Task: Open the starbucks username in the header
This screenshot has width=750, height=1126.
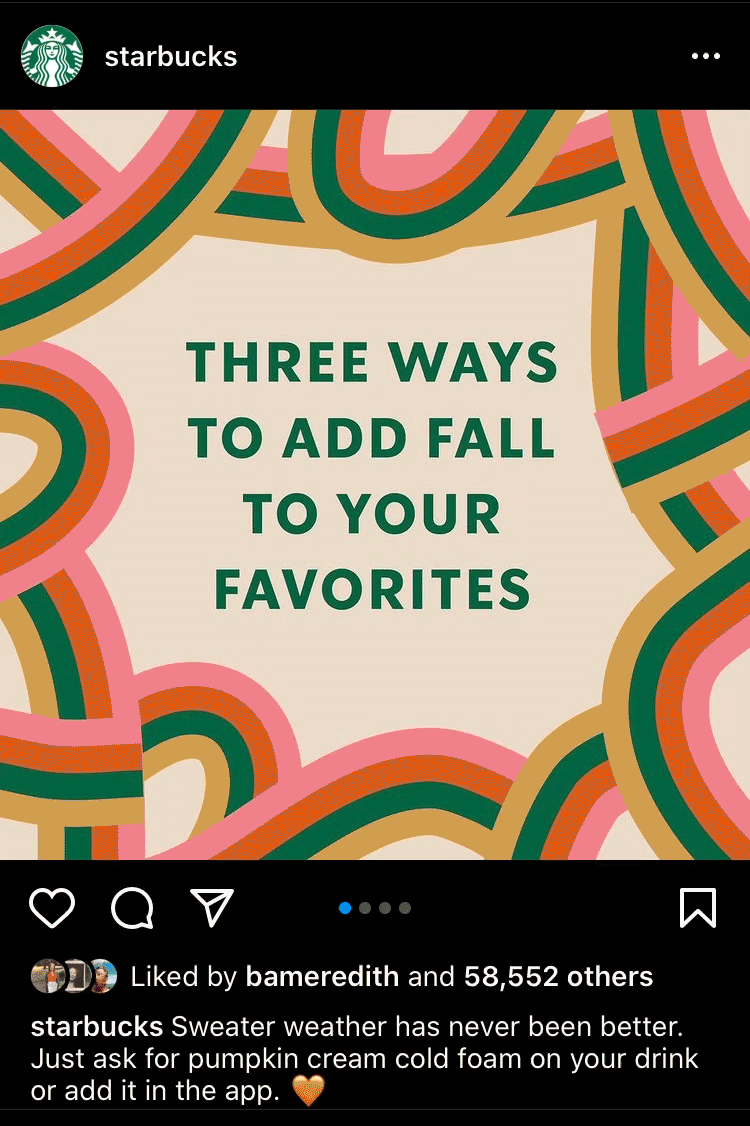Action: click(x=170, y=57)
